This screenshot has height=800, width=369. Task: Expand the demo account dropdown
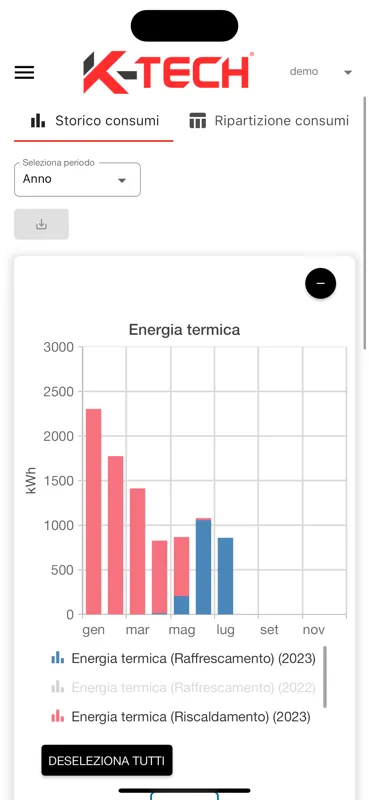pos(321,72)
